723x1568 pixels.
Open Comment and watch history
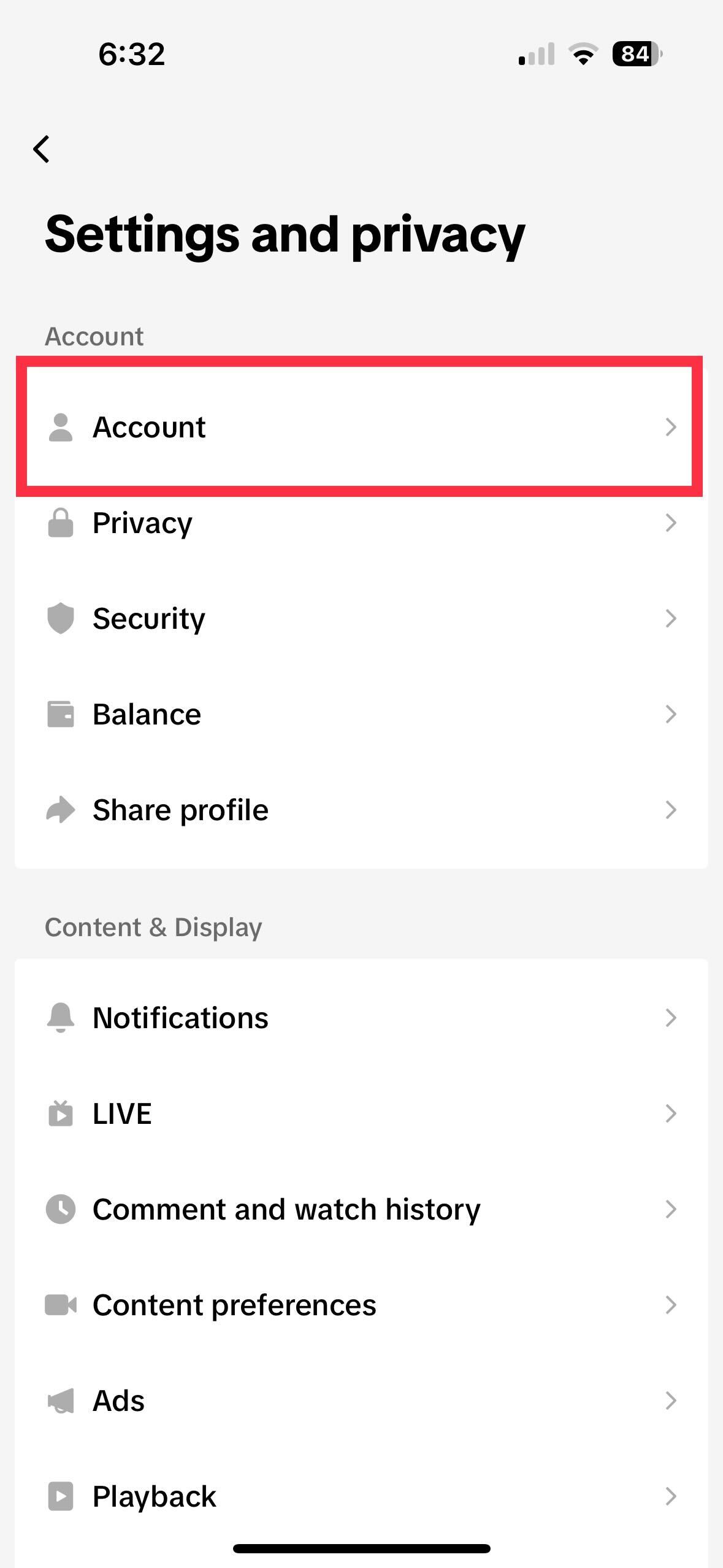point(361,1209)
